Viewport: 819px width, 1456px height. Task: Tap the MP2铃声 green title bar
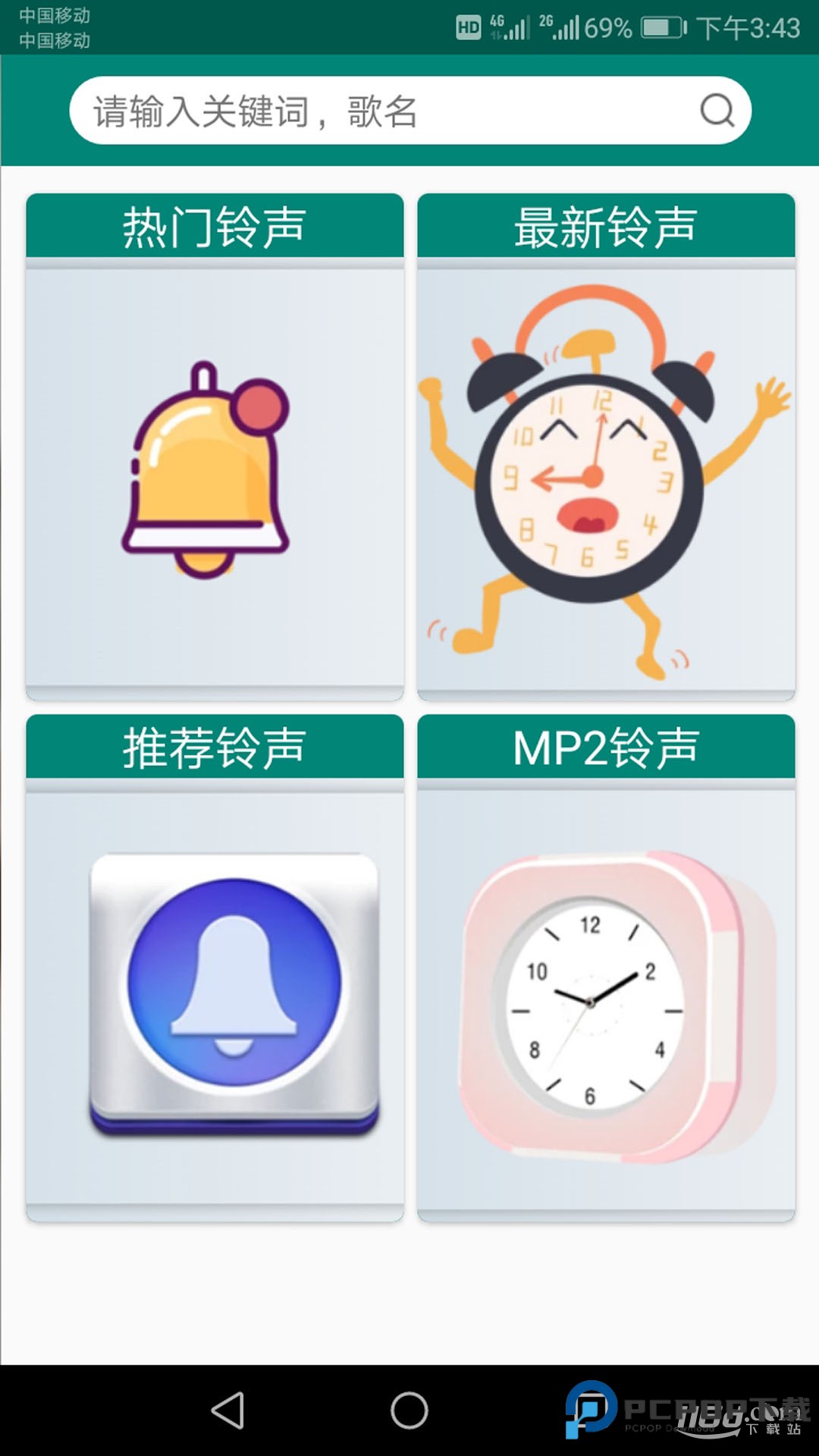pos(607,747)
